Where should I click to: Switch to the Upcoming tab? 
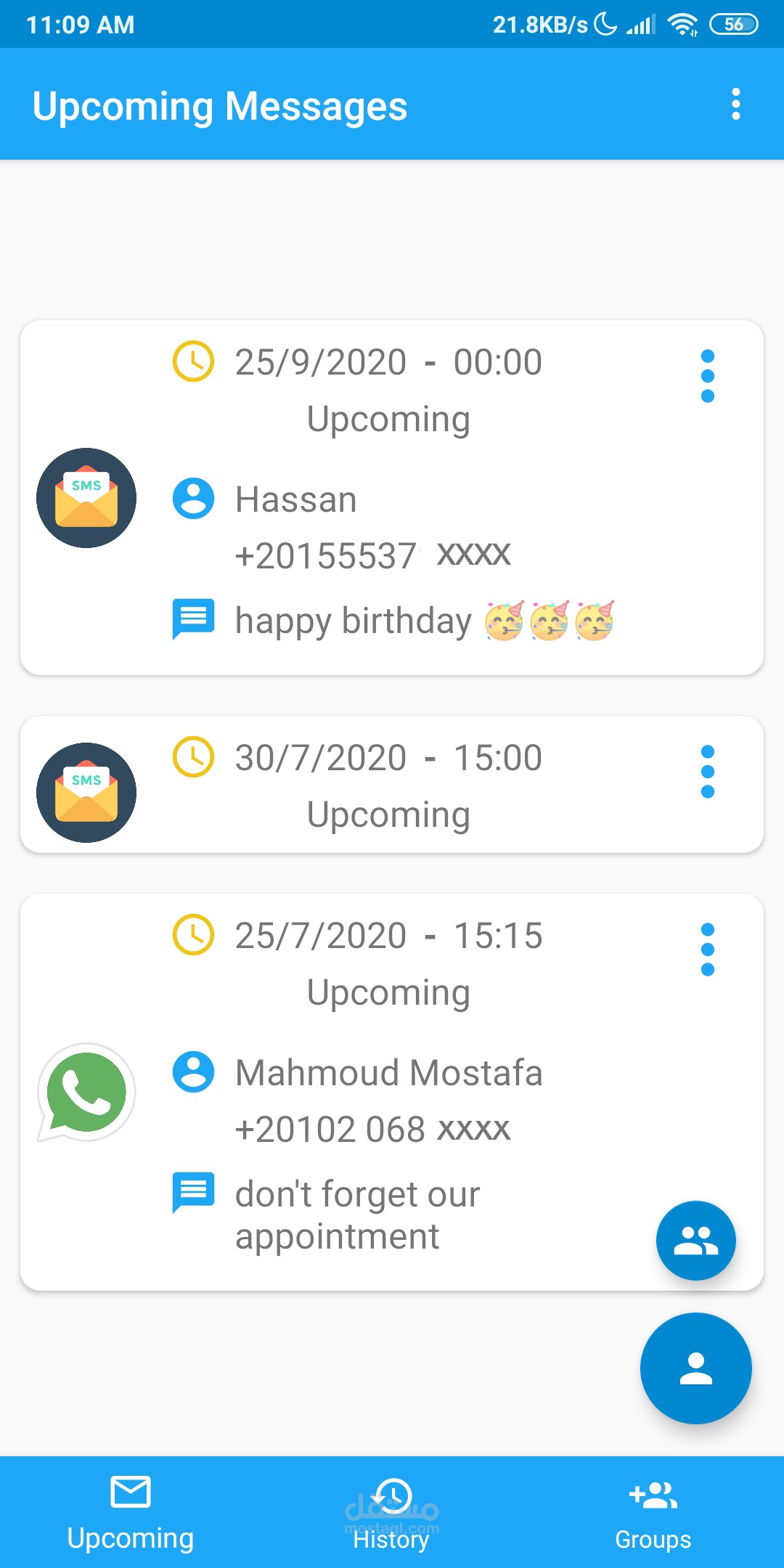point(131,1513)
